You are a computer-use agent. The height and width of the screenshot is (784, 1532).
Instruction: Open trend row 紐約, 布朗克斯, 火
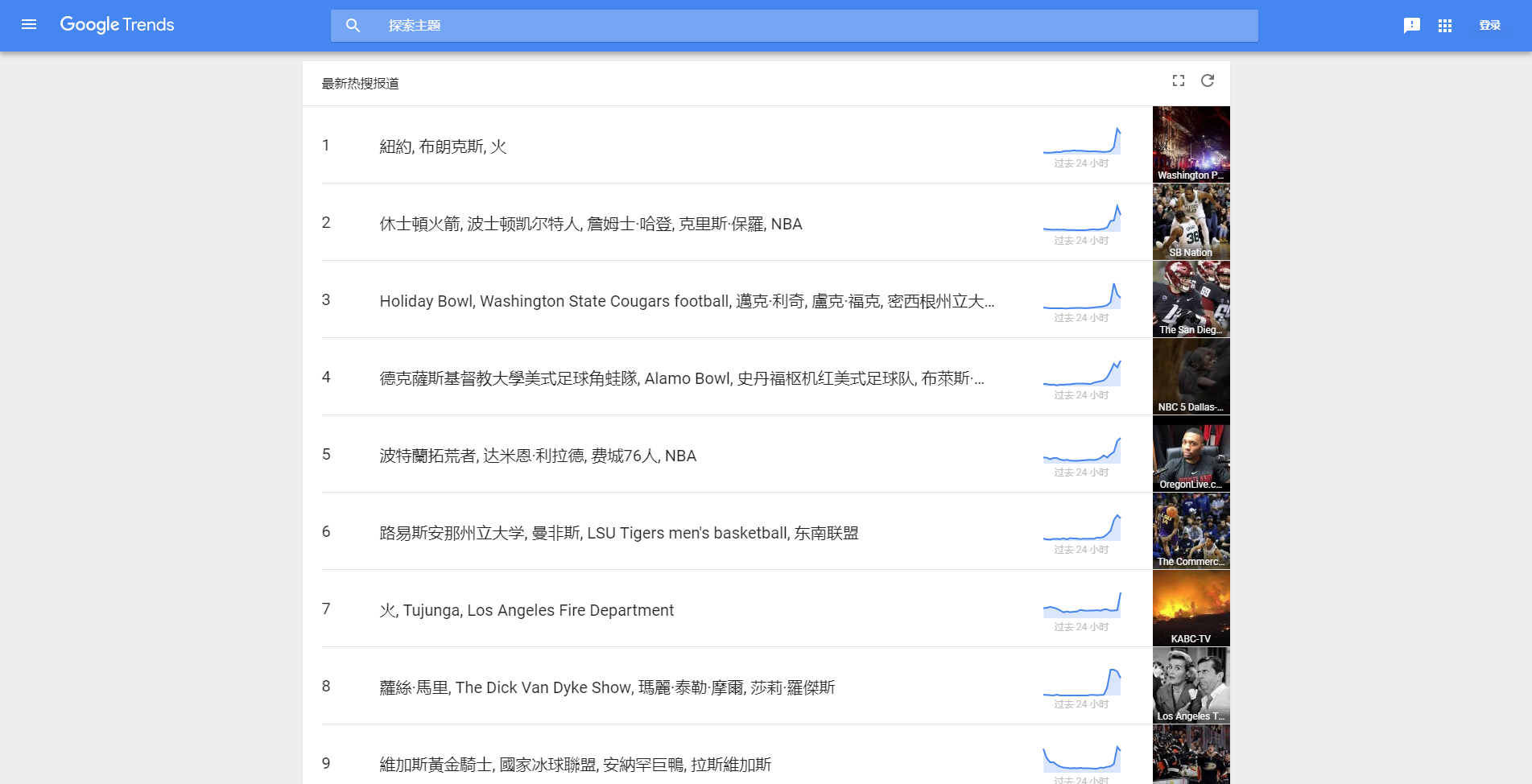(443, 146)
